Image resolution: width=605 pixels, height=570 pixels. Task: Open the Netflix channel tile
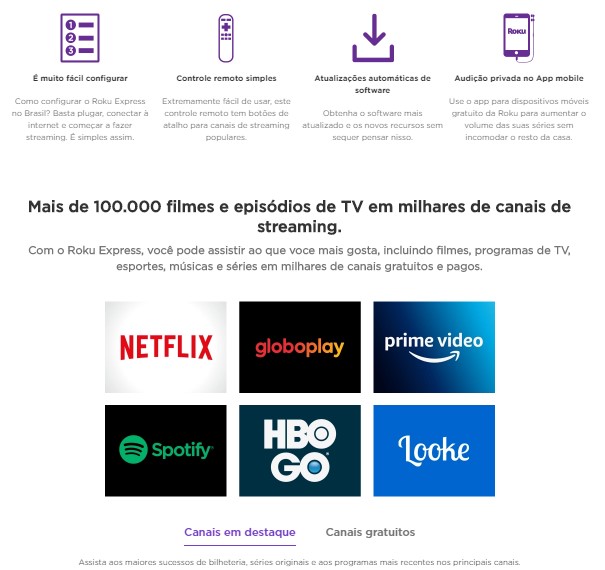(166, 347)
